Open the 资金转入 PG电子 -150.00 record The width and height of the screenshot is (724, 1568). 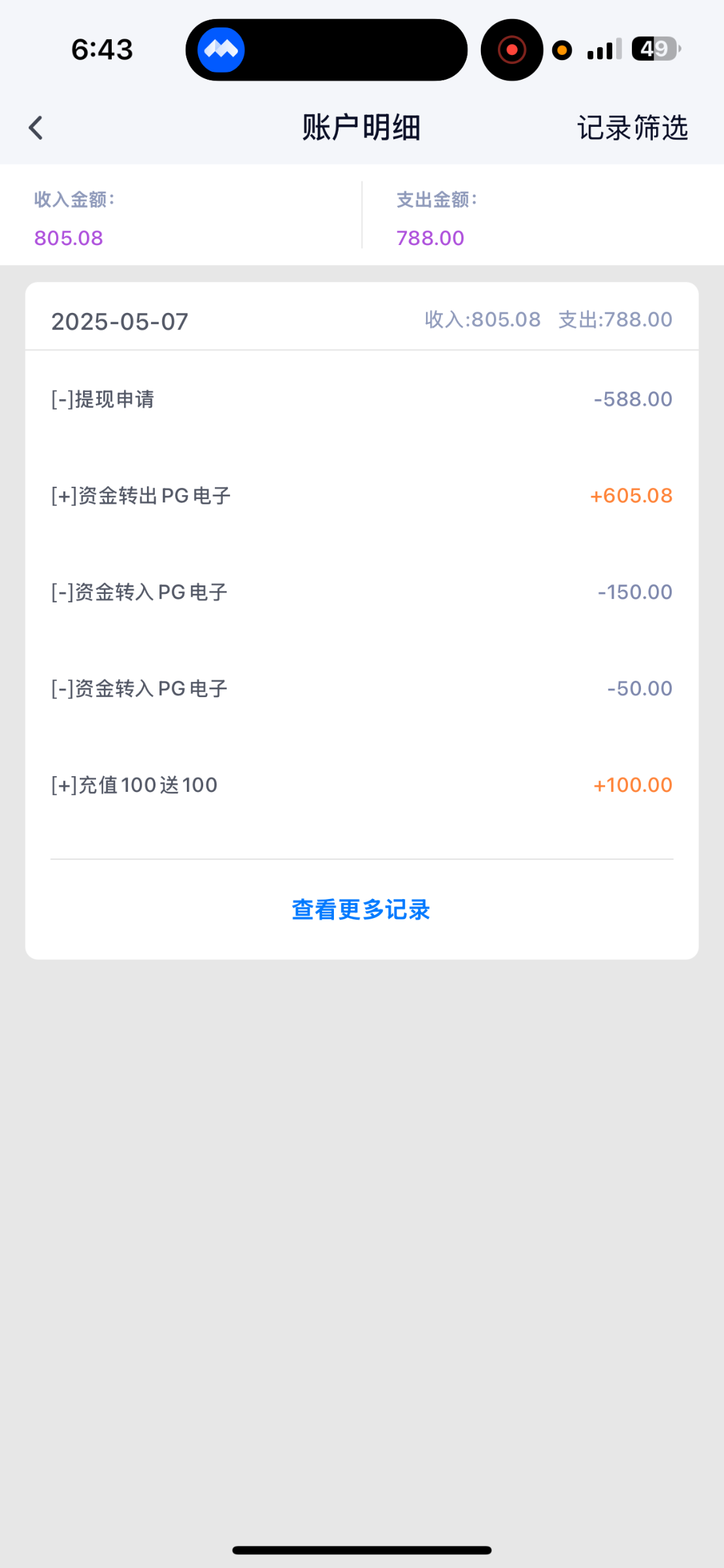[x=362, y=592]
